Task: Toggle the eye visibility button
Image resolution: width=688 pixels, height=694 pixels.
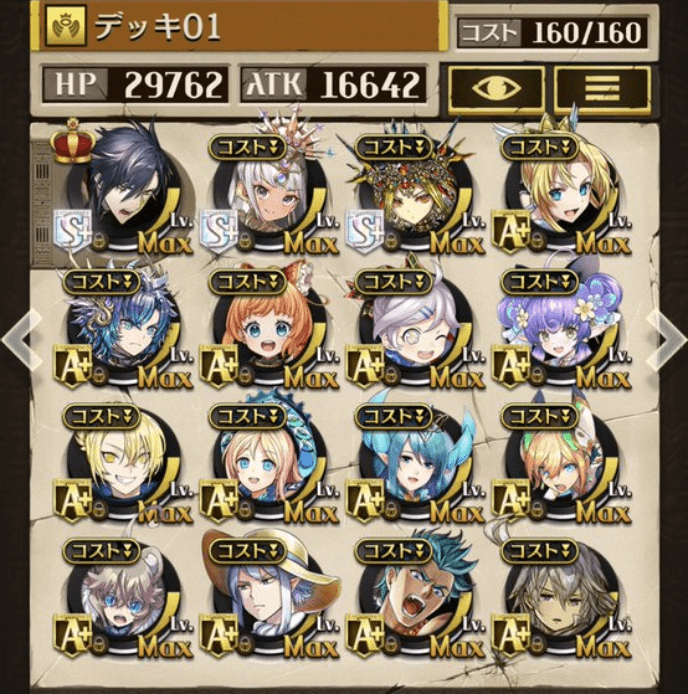Action: pos(496,87)
